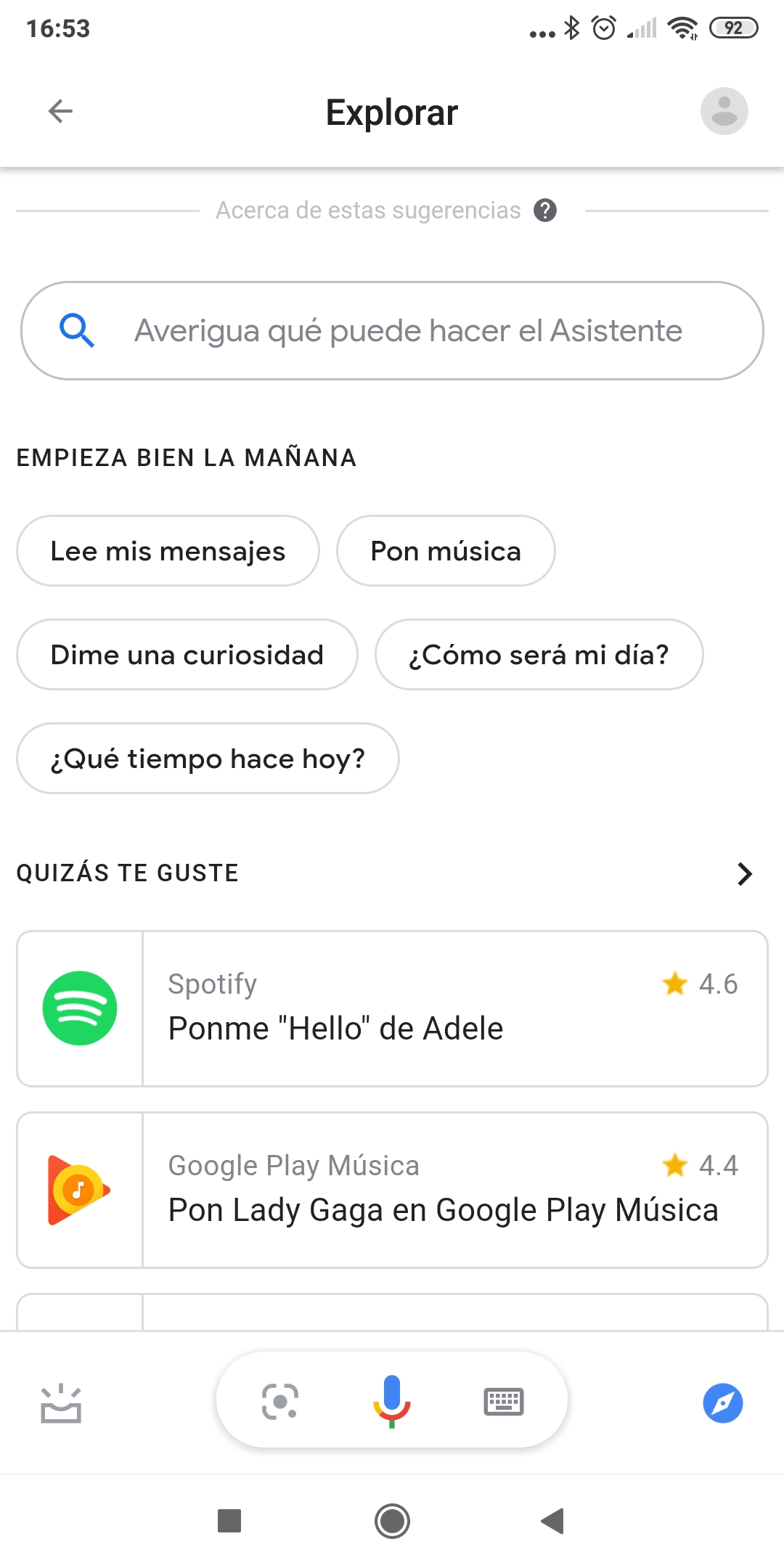Image resolution: width=784 pixels, height=1568 pixels.
Task: Go to the home screen via the circle button
Action: tap(392, 1520)
